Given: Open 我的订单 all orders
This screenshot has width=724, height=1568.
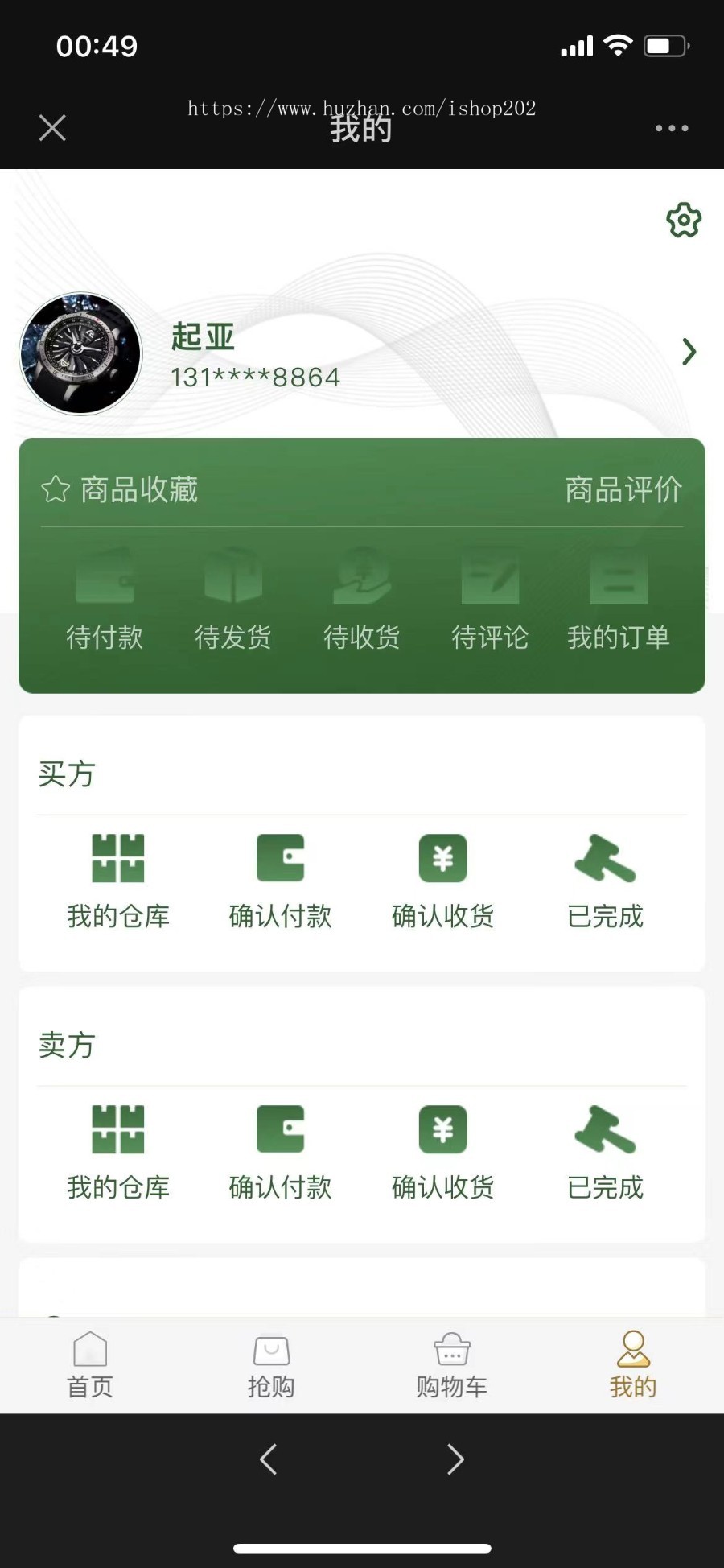Looking at the screenshot, I should pyautogui.click(x=619, y=600).
